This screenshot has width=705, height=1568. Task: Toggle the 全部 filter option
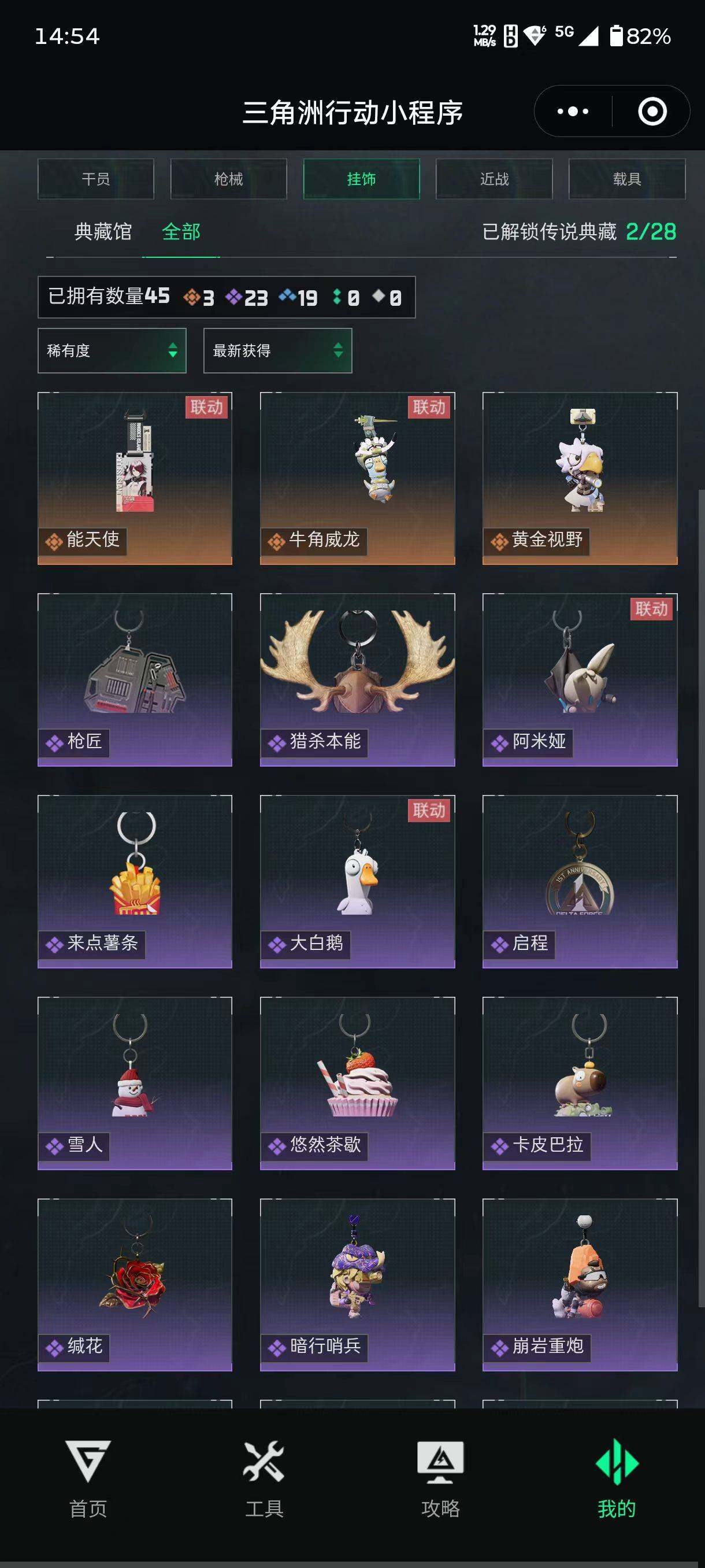tap(181, 233)
